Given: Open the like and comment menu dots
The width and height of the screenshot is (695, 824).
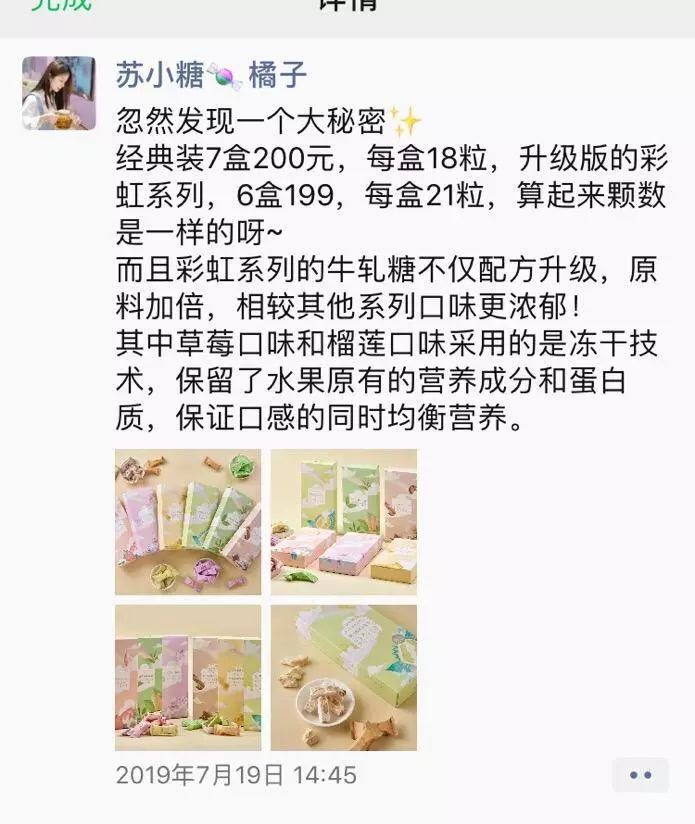Looking at the screenshot, I should pyautogui.click(x=640, y=775).
